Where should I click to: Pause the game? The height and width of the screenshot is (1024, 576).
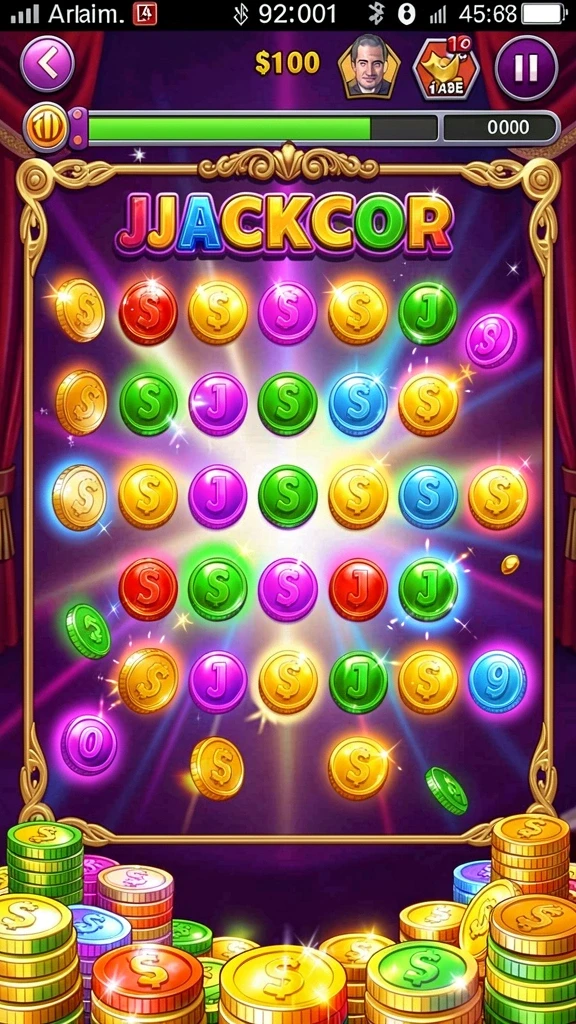coord(526,67)
